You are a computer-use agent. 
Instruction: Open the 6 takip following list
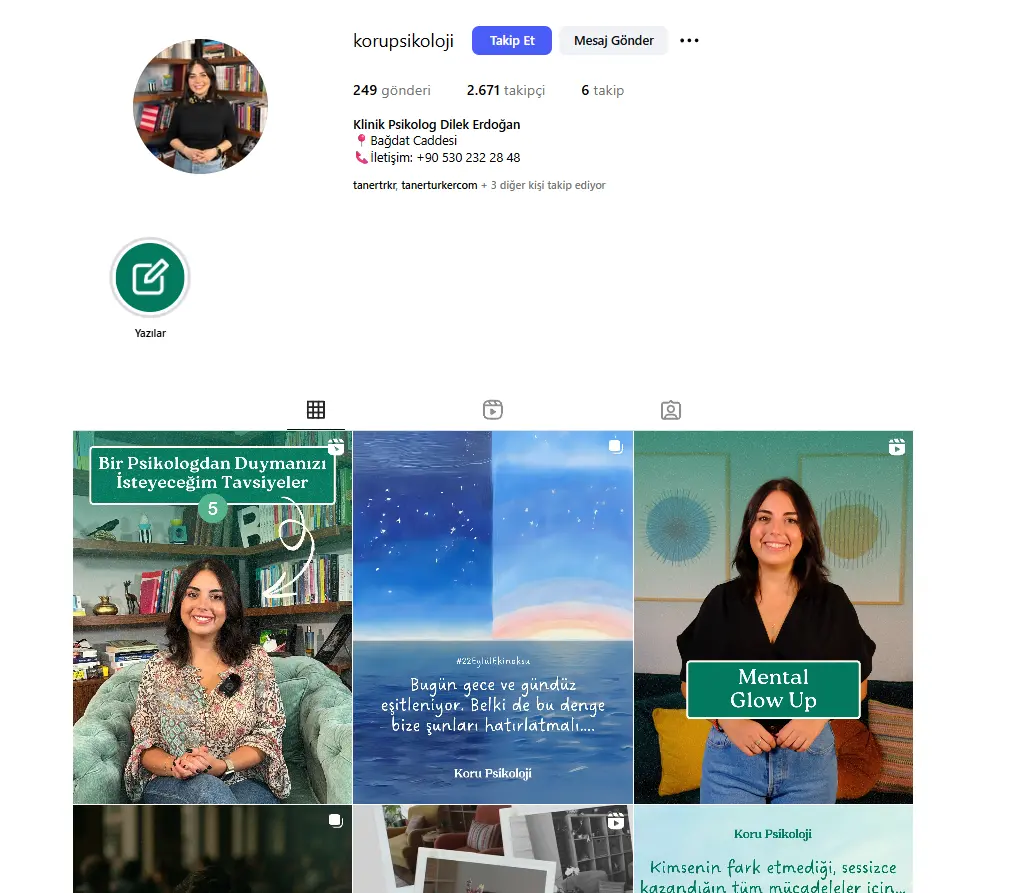pos(602,90)
